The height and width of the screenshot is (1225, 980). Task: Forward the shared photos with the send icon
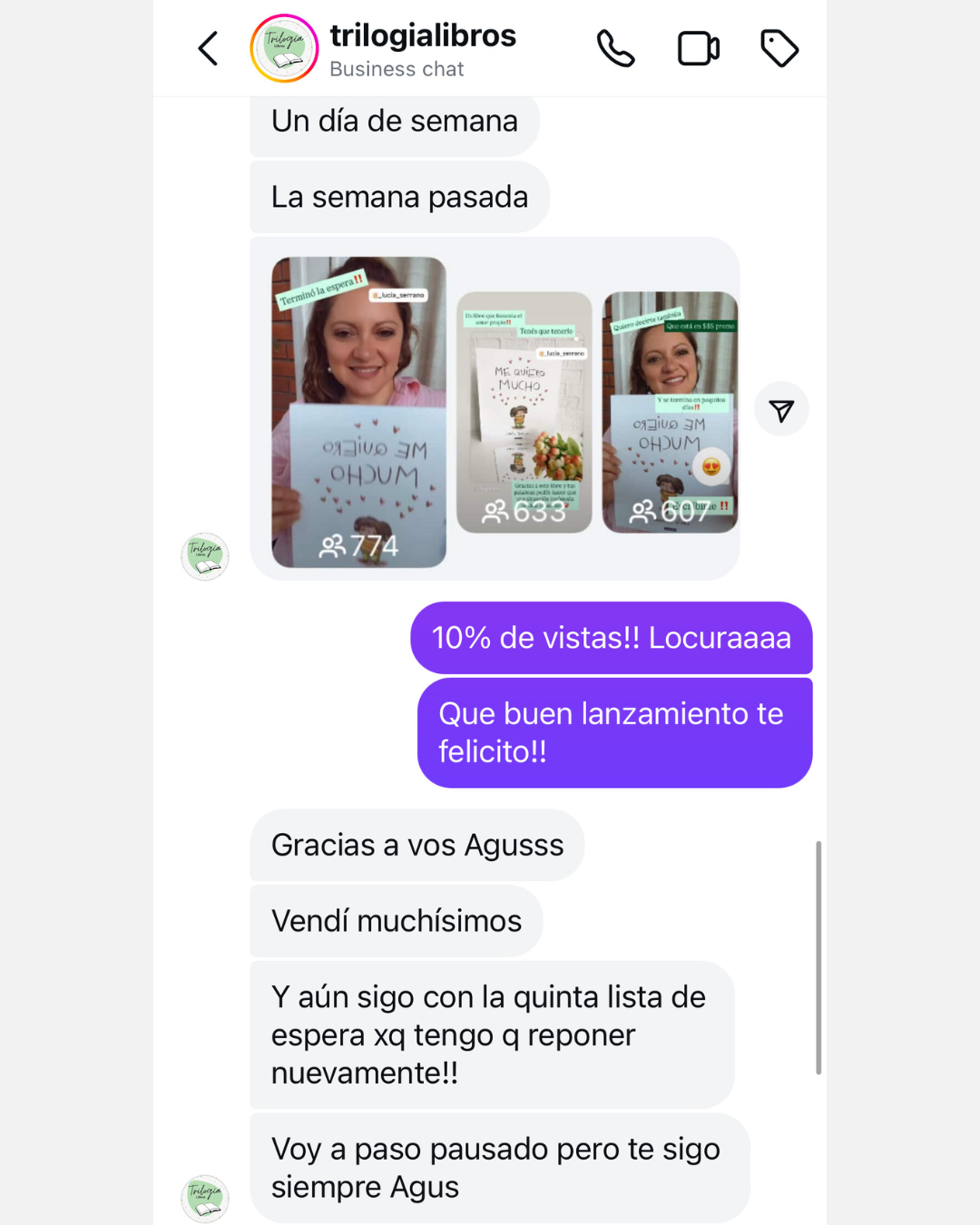pyautogui.click(x=781, y=410)
